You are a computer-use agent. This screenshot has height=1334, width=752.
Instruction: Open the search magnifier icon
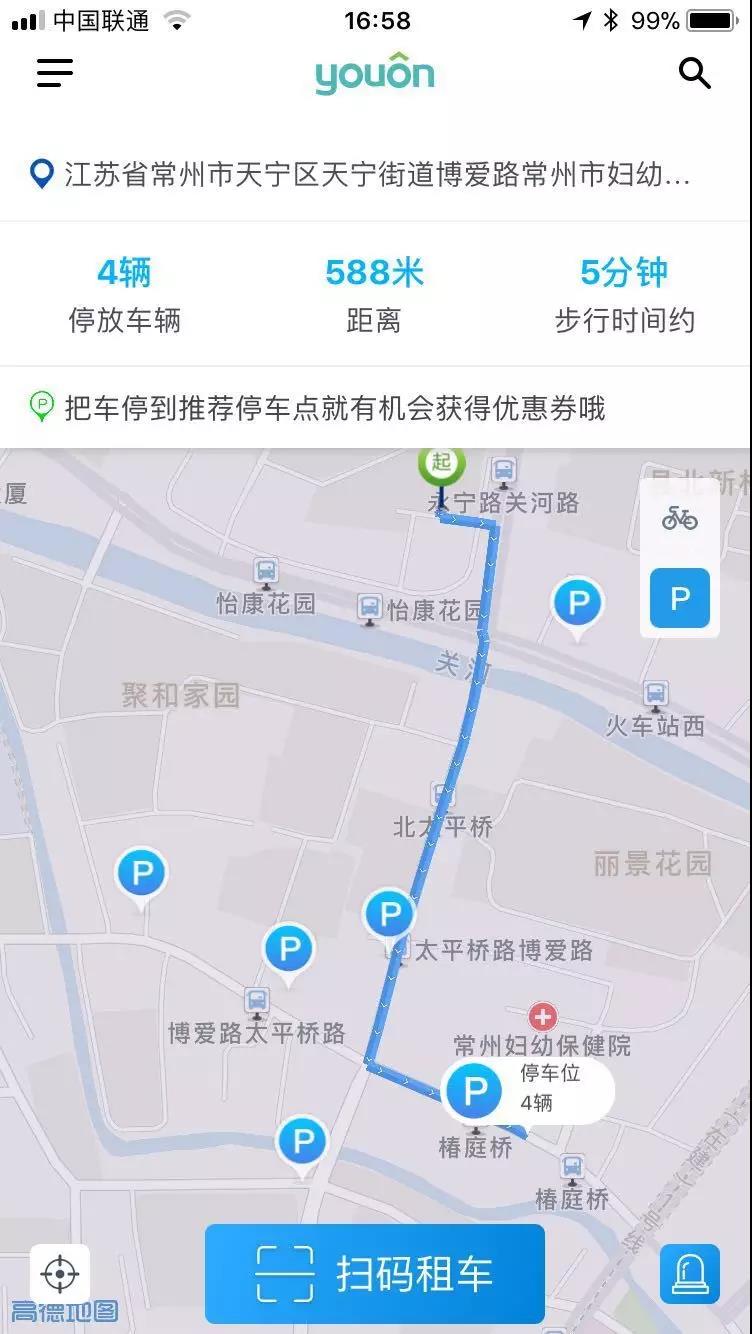(x=694, y=73)
